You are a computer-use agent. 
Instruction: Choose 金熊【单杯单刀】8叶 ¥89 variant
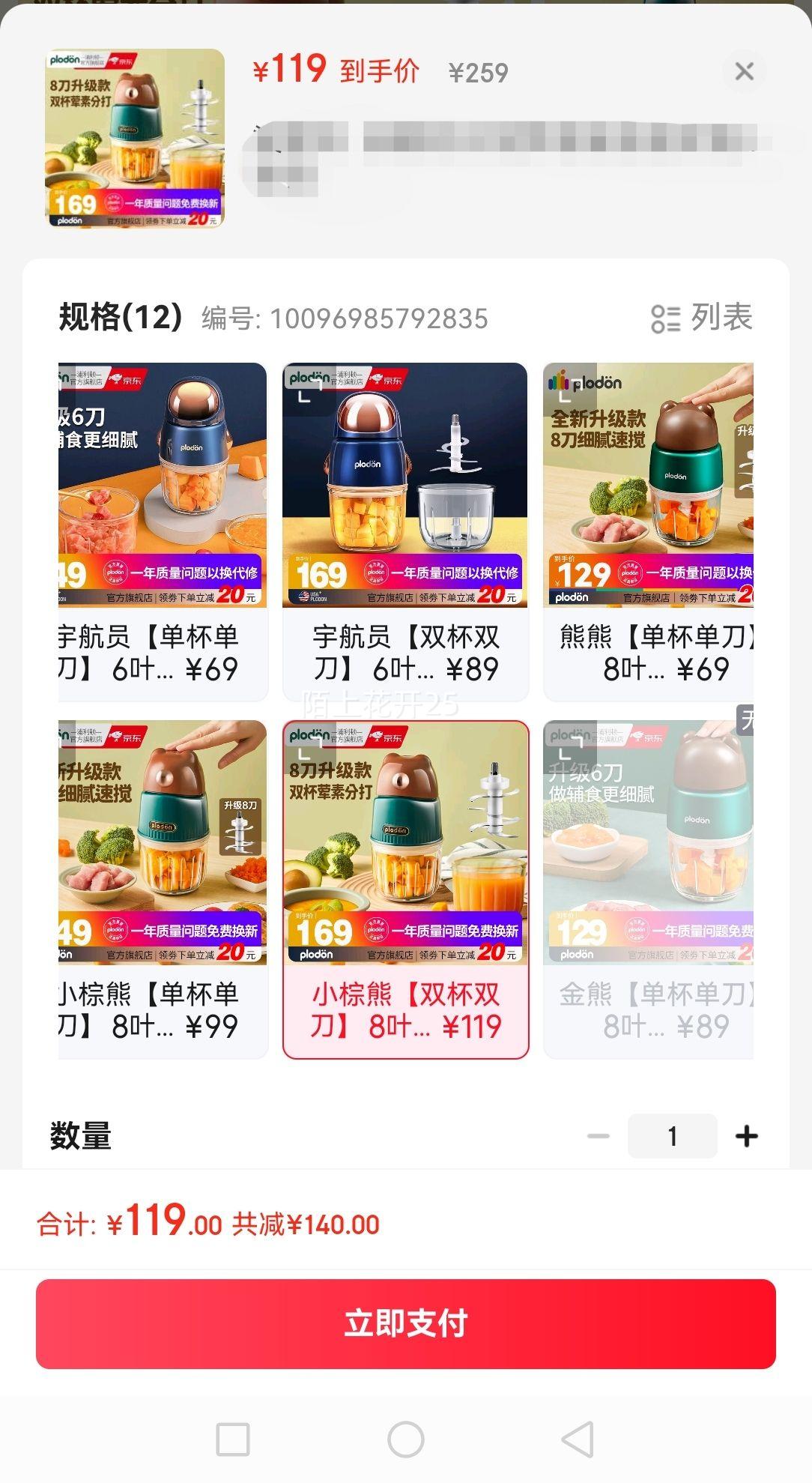click(x=648, y=889)
